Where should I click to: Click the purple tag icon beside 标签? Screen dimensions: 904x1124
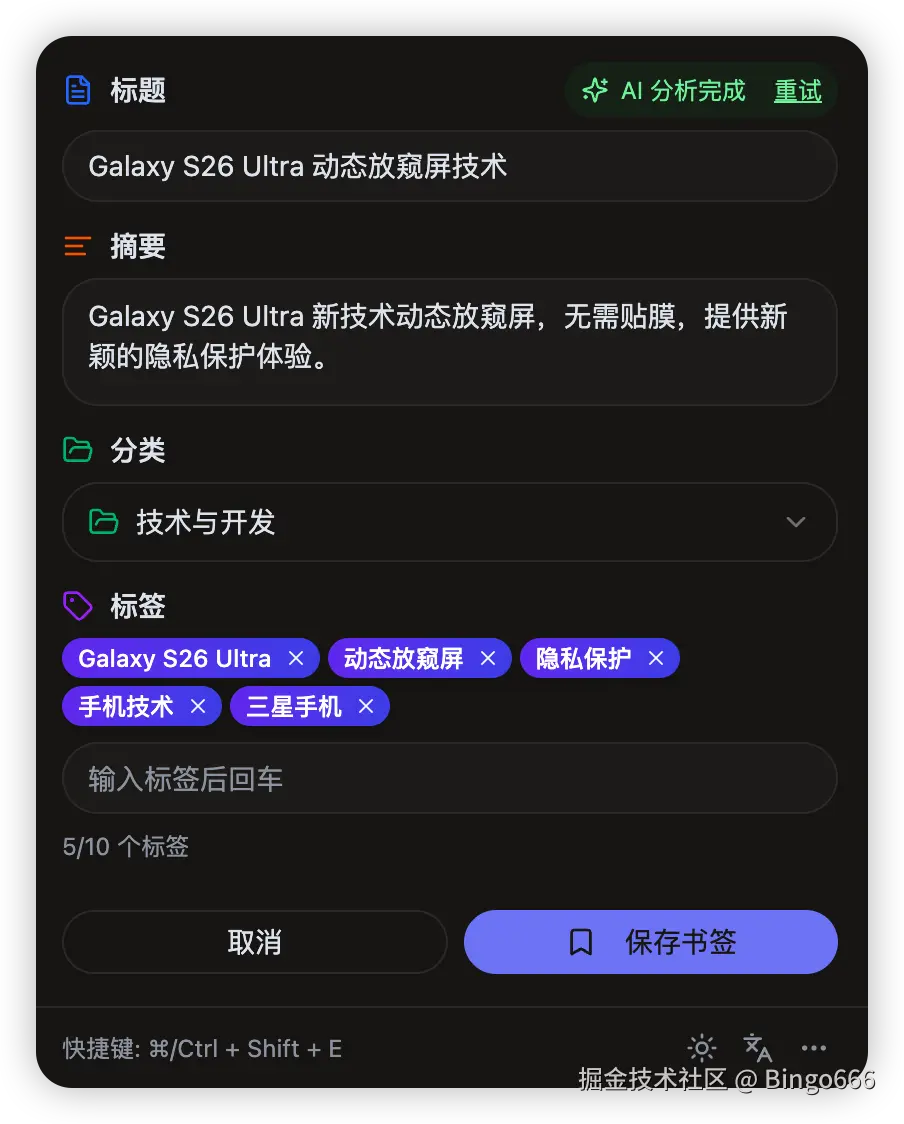click(x=77, y=606)
